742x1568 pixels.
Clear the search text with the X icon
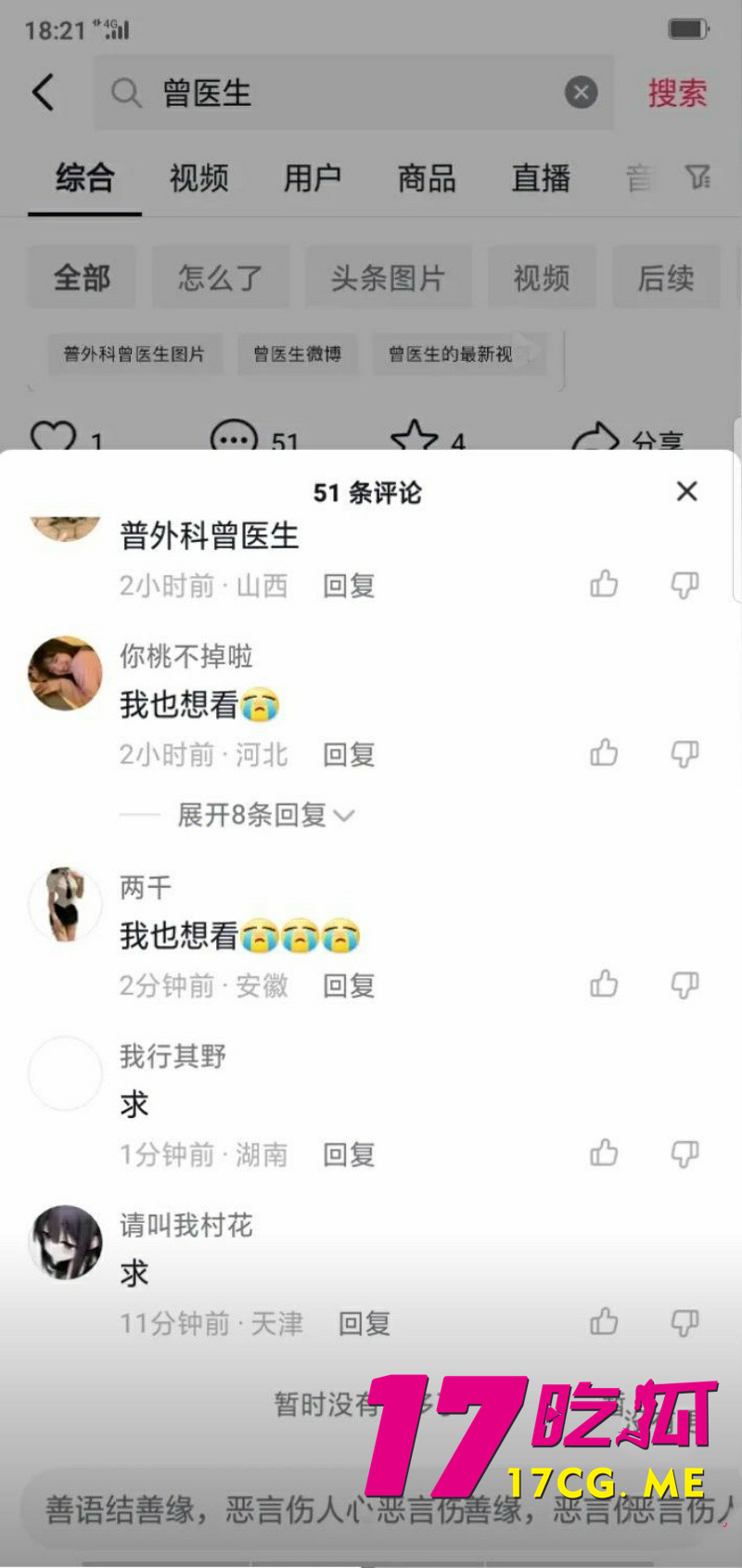click(581, 92)
